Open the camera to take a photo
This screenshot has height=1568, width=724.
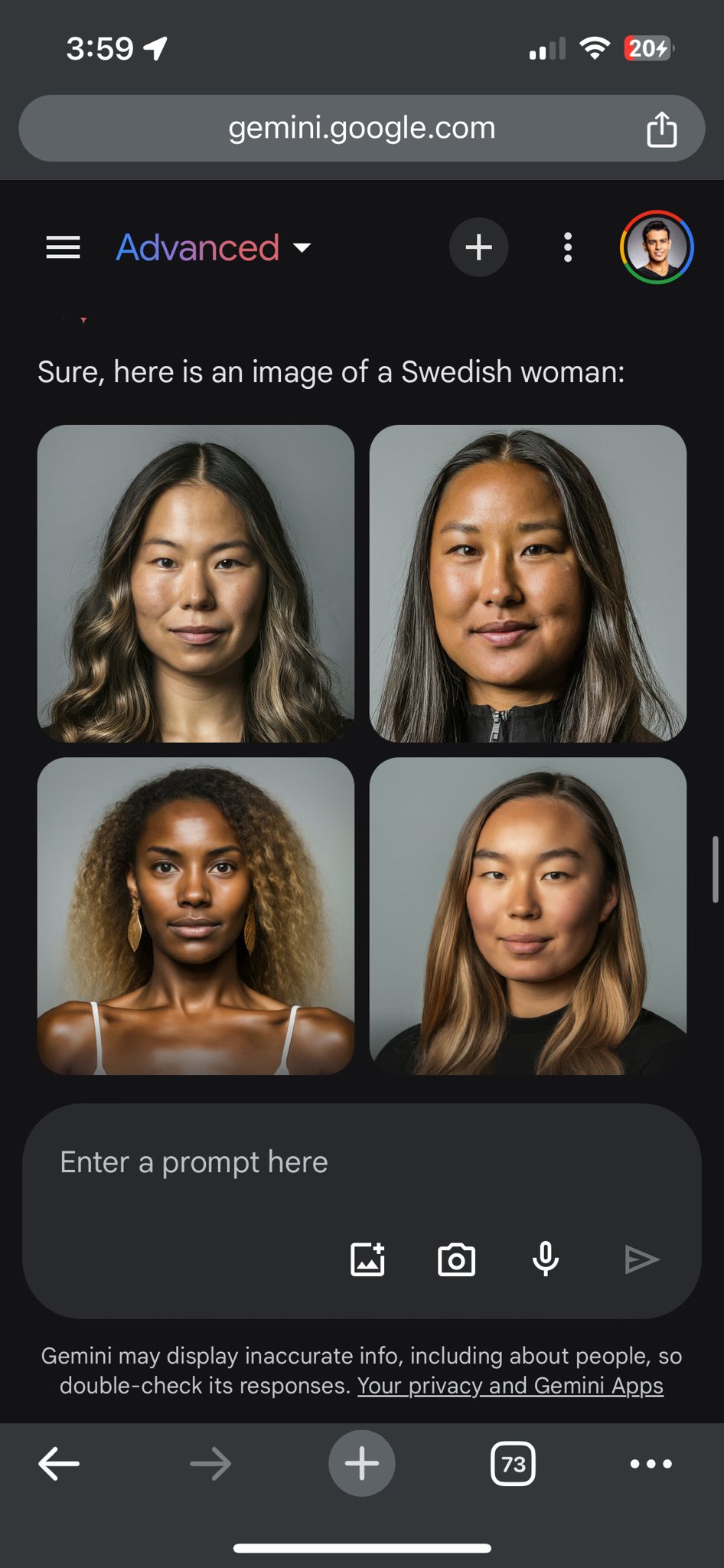coord(456,1259)
